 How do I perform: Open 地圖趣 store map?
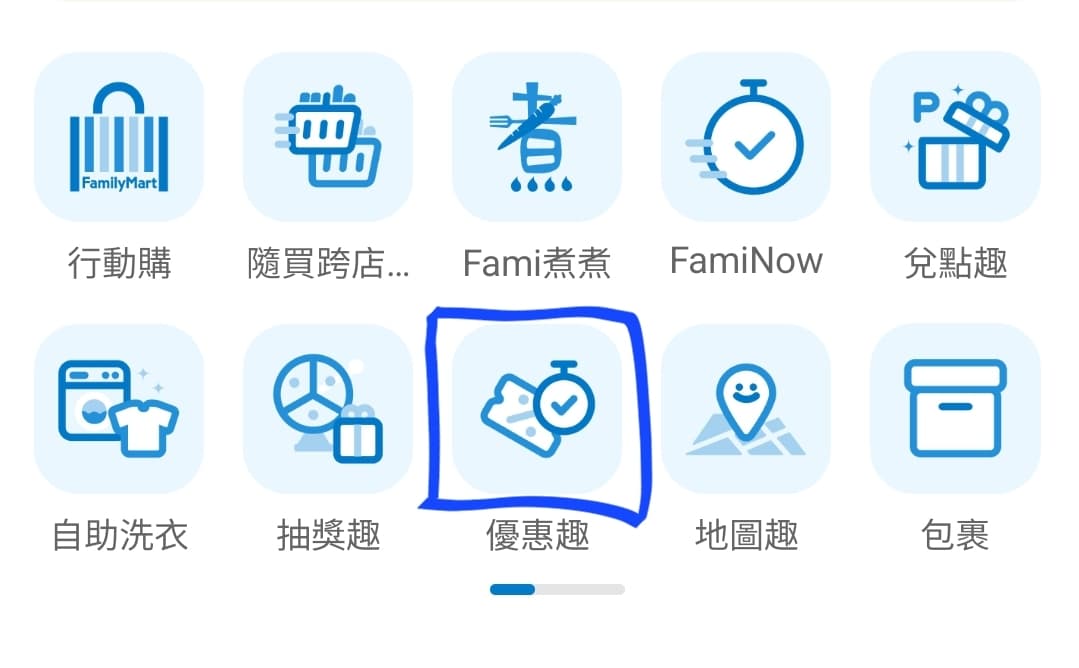[746, 409]
